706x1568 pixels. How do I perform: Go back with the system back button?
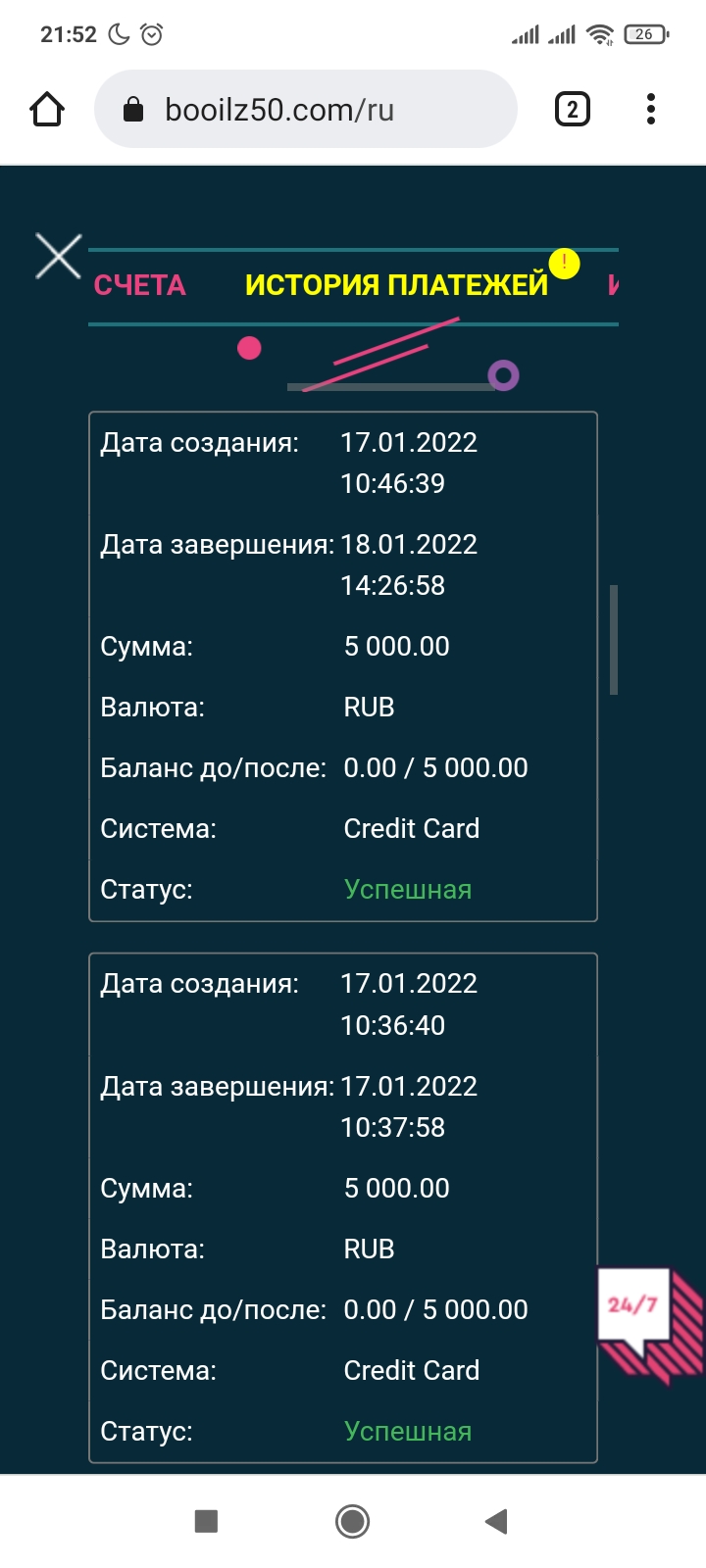point(496,1521)
